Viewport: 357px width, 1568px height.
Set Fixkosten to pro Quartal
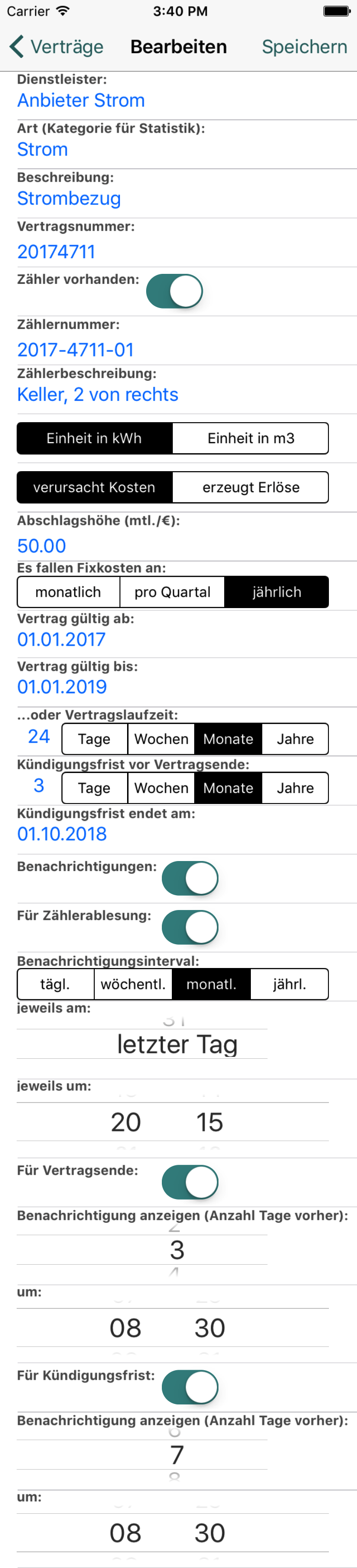tap(172, 592)
